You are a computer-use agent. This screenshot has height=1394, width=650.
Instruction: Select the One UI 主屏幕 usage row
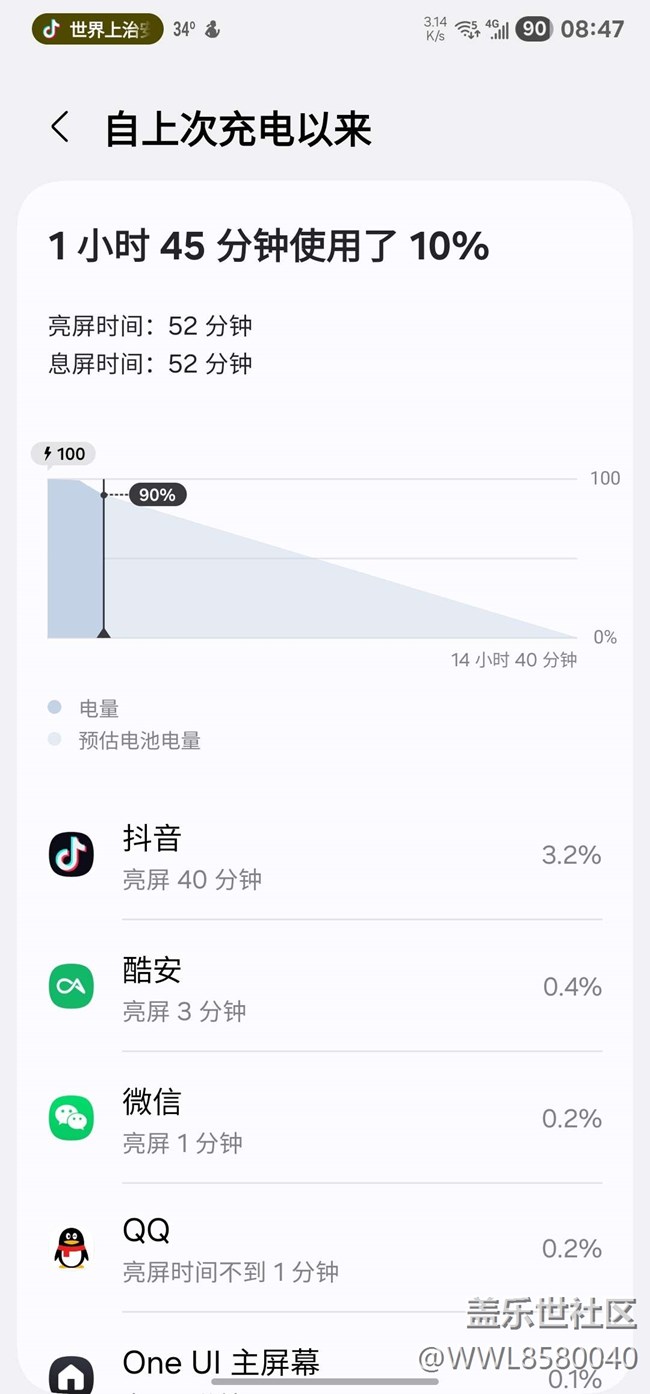pos(325,1354)
